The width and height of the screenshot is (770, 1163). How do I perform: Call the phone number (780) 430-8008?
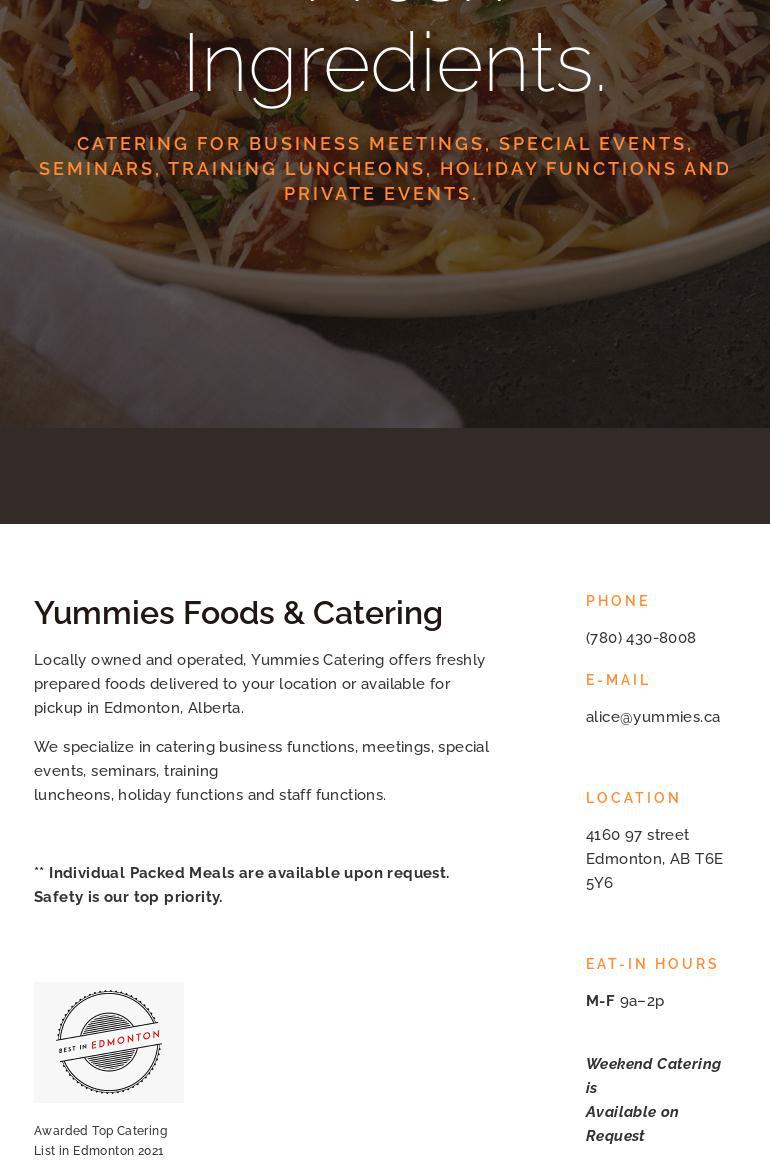click(640, 638)
